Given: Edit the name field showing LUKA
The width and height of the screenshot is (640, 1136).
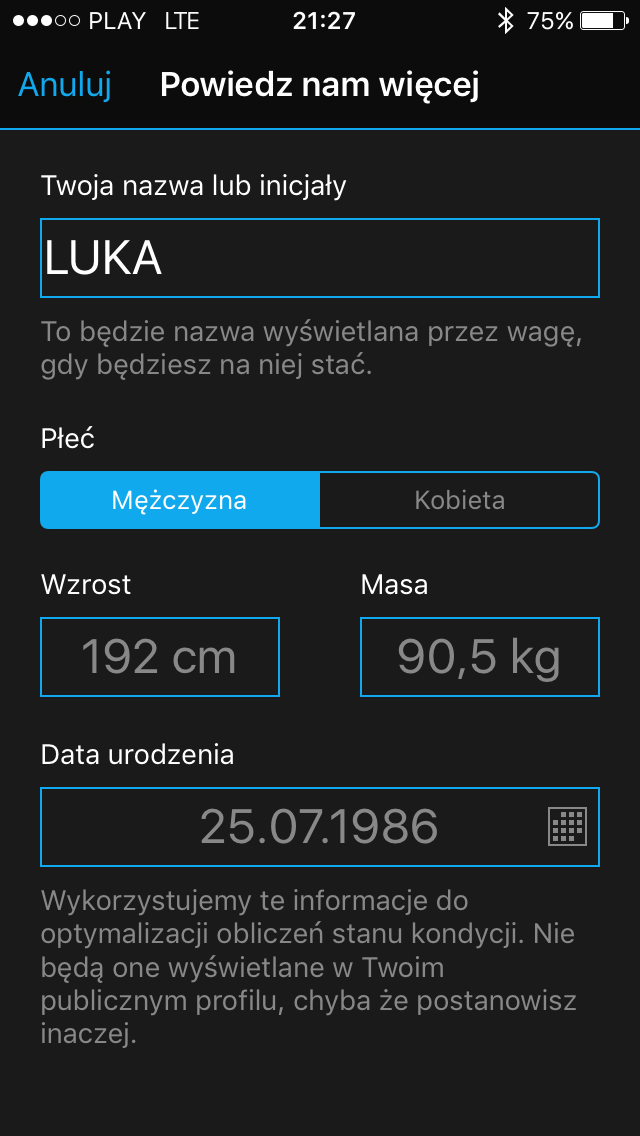Looking at the screenshot, I should pyautogui.click(x=320, y=258).
